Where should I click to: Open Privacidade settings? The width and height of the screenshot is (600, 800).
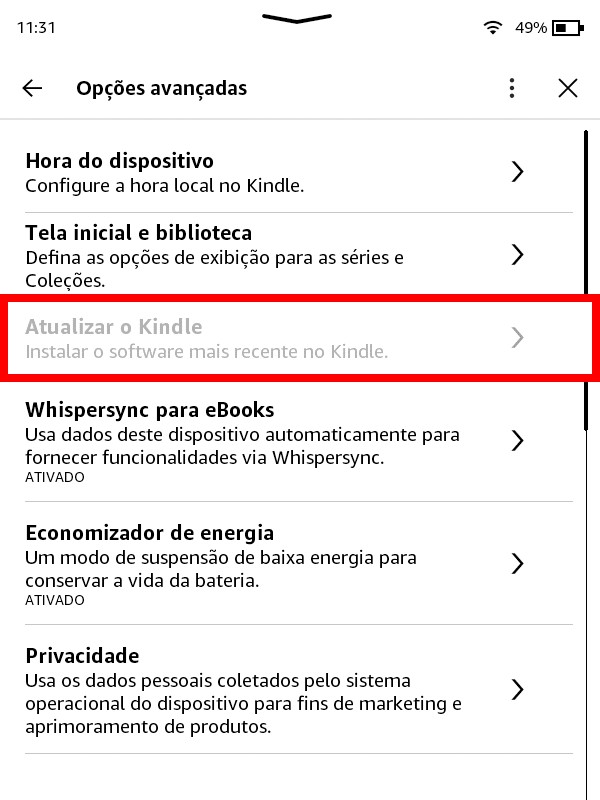[x=270, y=690]
